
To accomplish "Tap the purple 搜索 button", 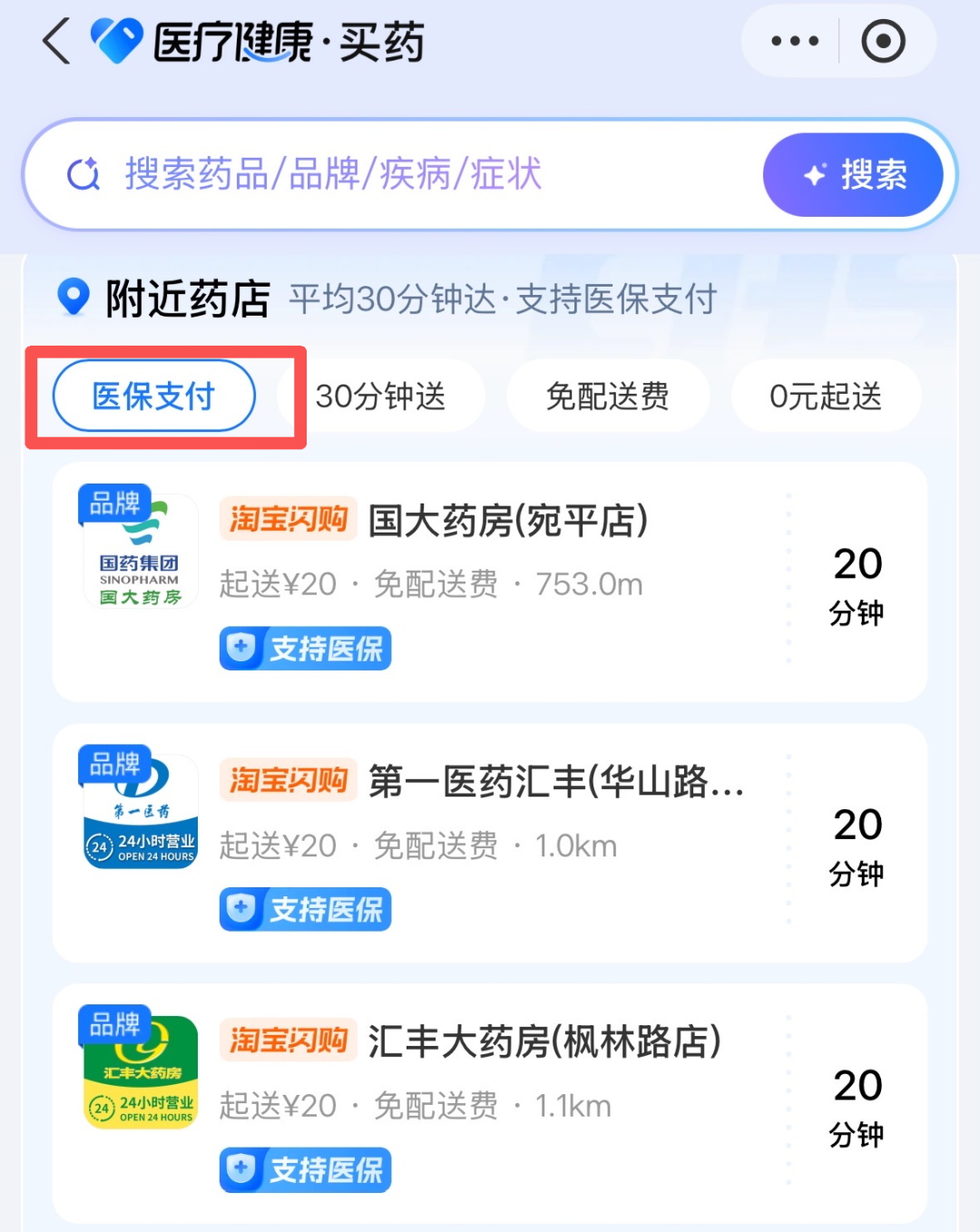I will tap(855, 174).
